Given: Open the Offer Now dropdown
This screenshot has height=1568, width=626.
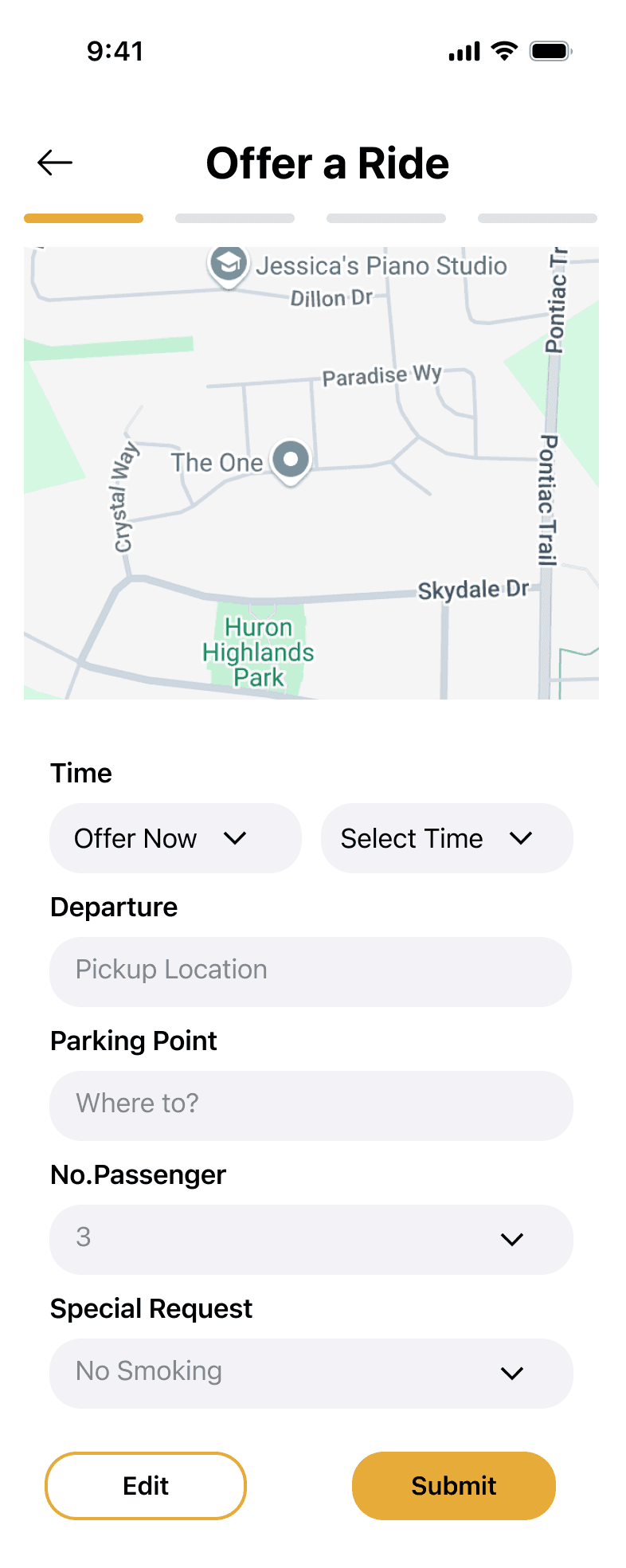Looking at the screenshot, I should 175,838.
